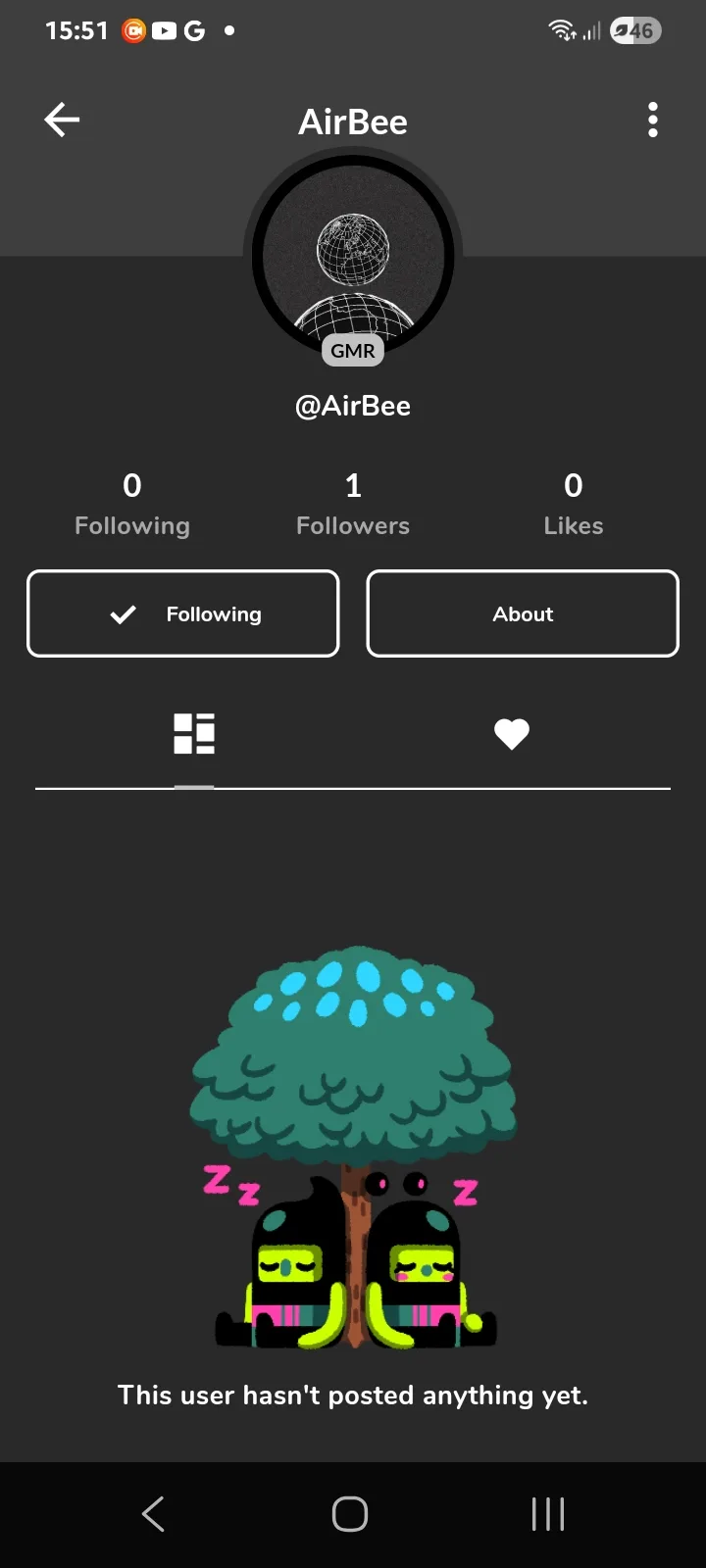View AirBee's profile picture
This screenshot has width=706, height=1568.
click(x=353, y=255)
